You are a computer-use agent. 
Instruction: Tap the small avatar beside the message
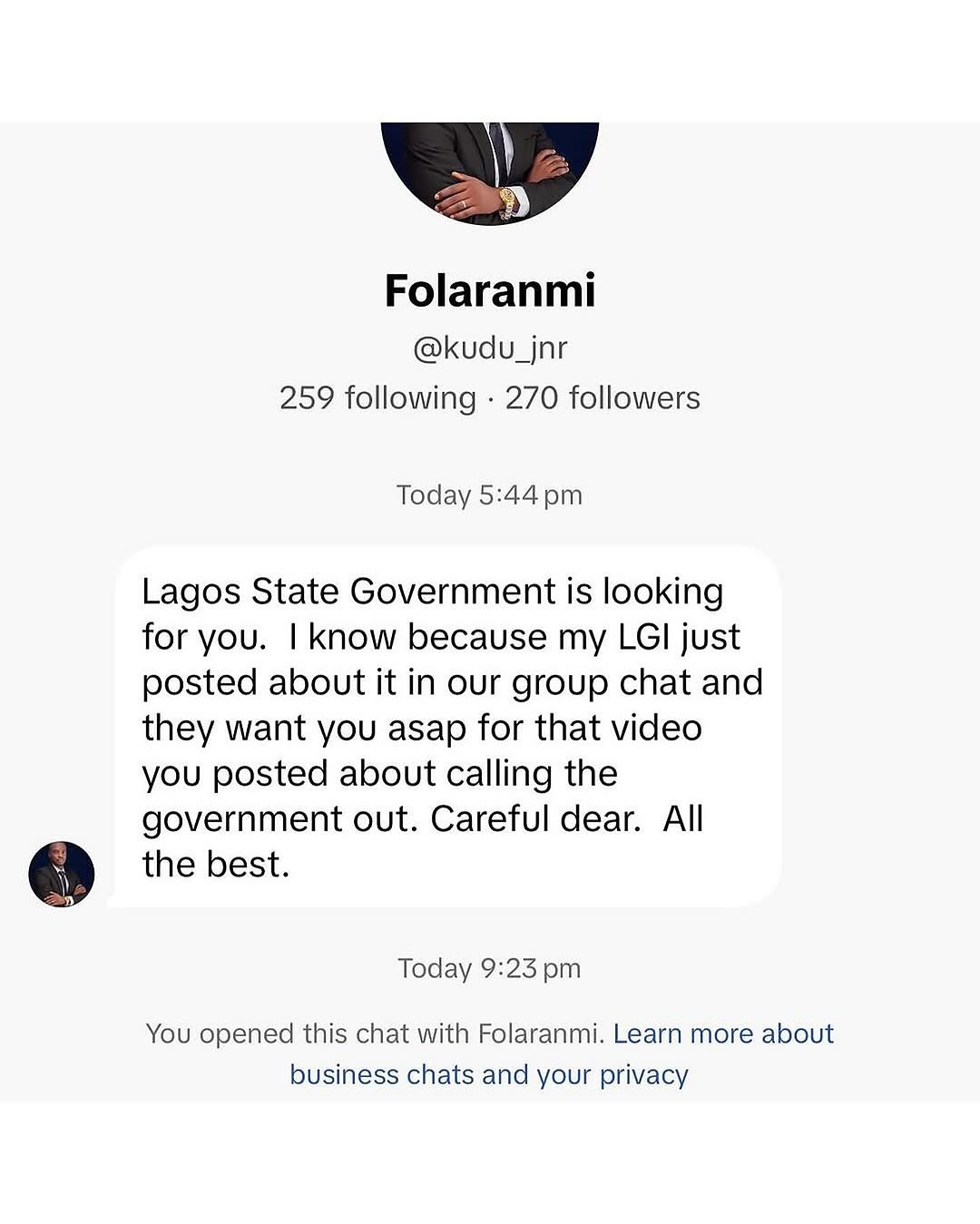(62, 874)
